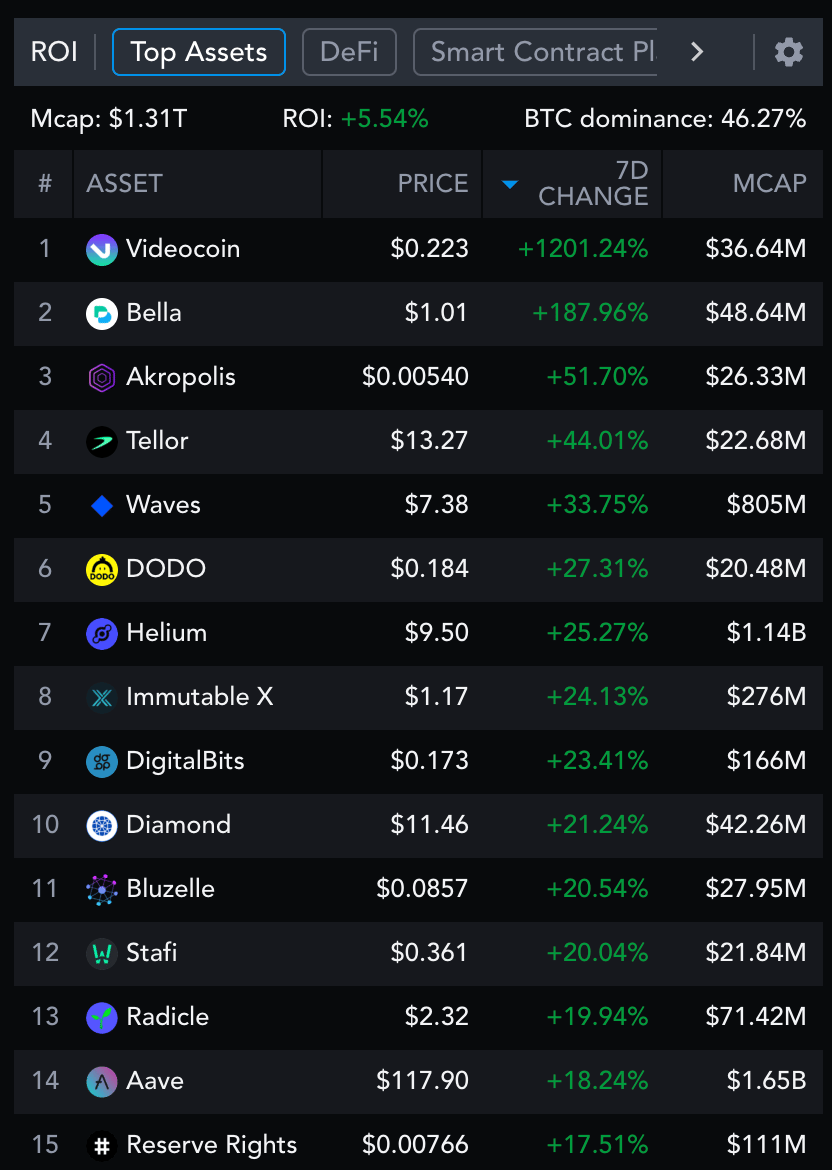The image size is (832, 1170).
Task: Show more categories with the right arrow
Action: [697, 52]
